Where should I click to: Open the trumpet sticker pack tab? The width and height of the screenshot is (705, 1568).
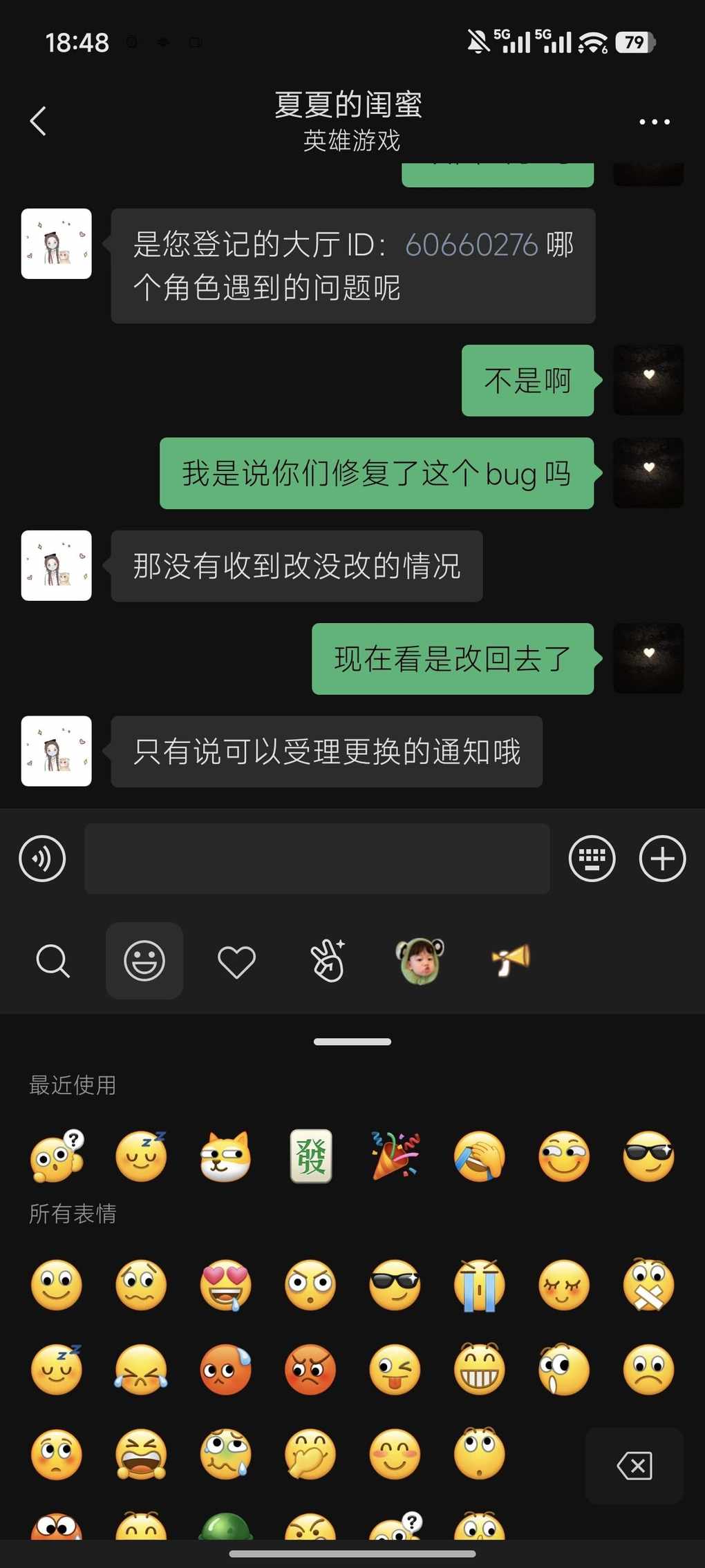point(511,959)
